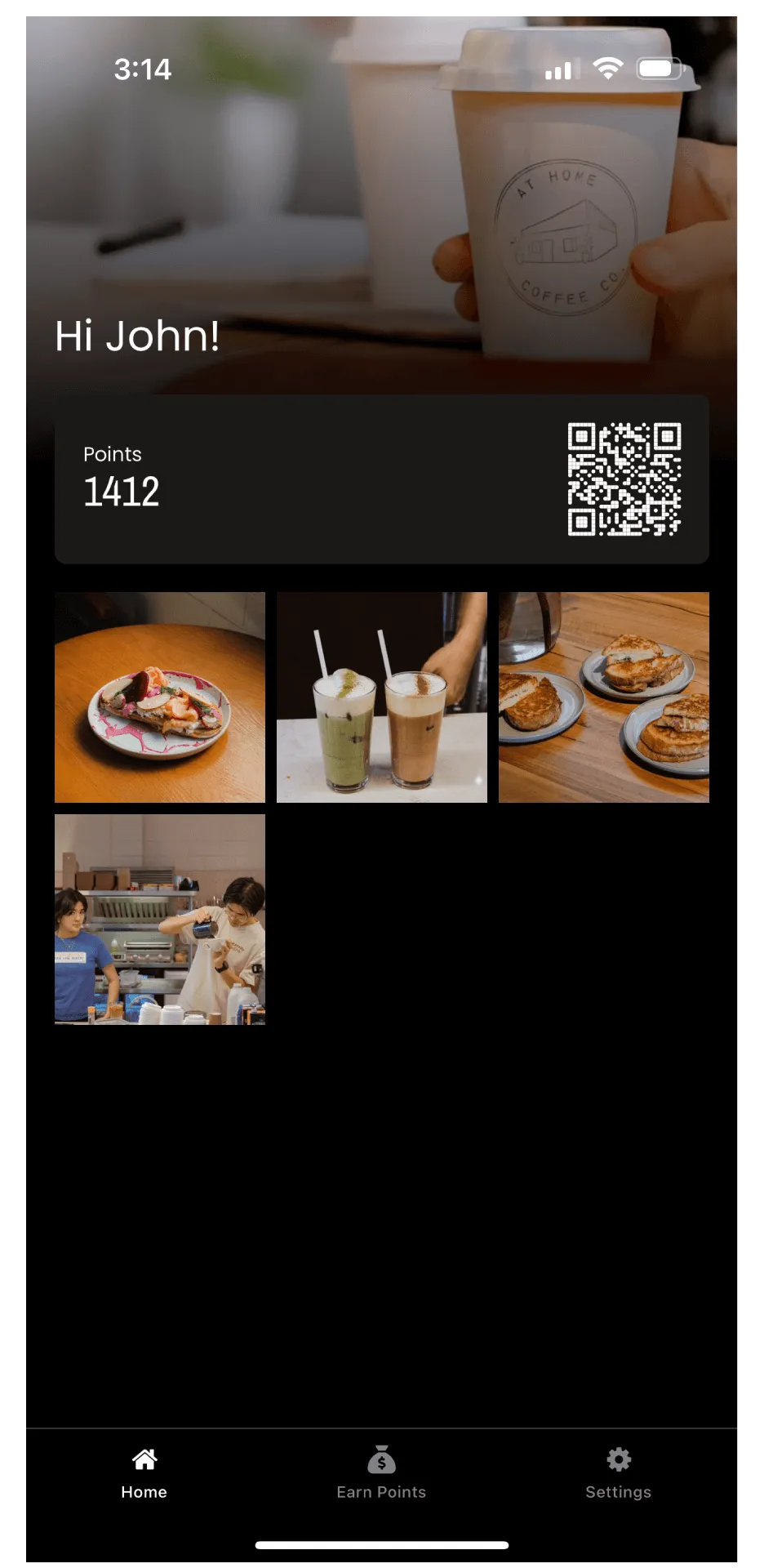
Task: Open the grilled sandwiches photo
Action: (x=603, y=697)
